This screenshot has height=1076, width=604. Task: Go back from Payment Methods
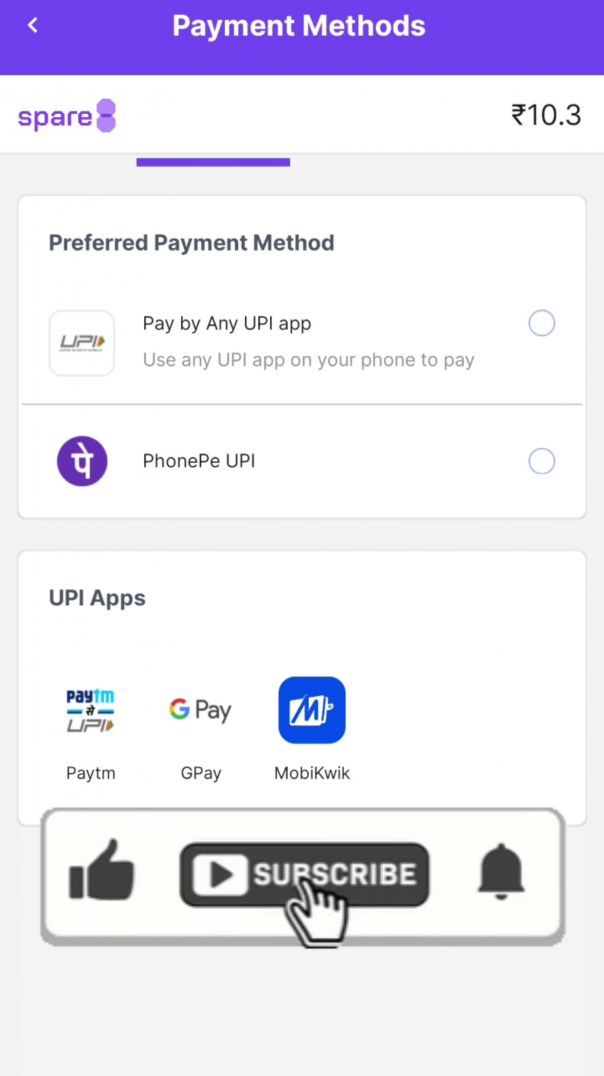33,26
